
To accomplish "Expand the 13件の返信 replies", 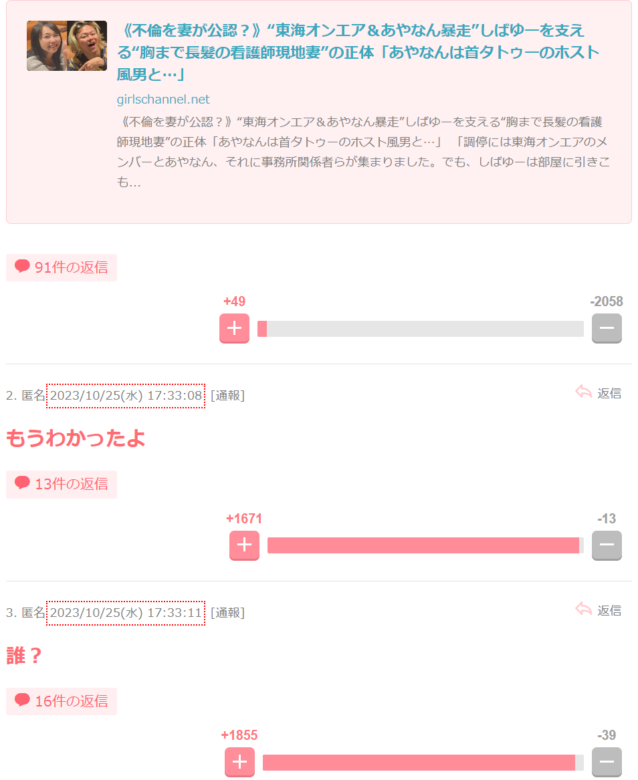I will 62,484.
